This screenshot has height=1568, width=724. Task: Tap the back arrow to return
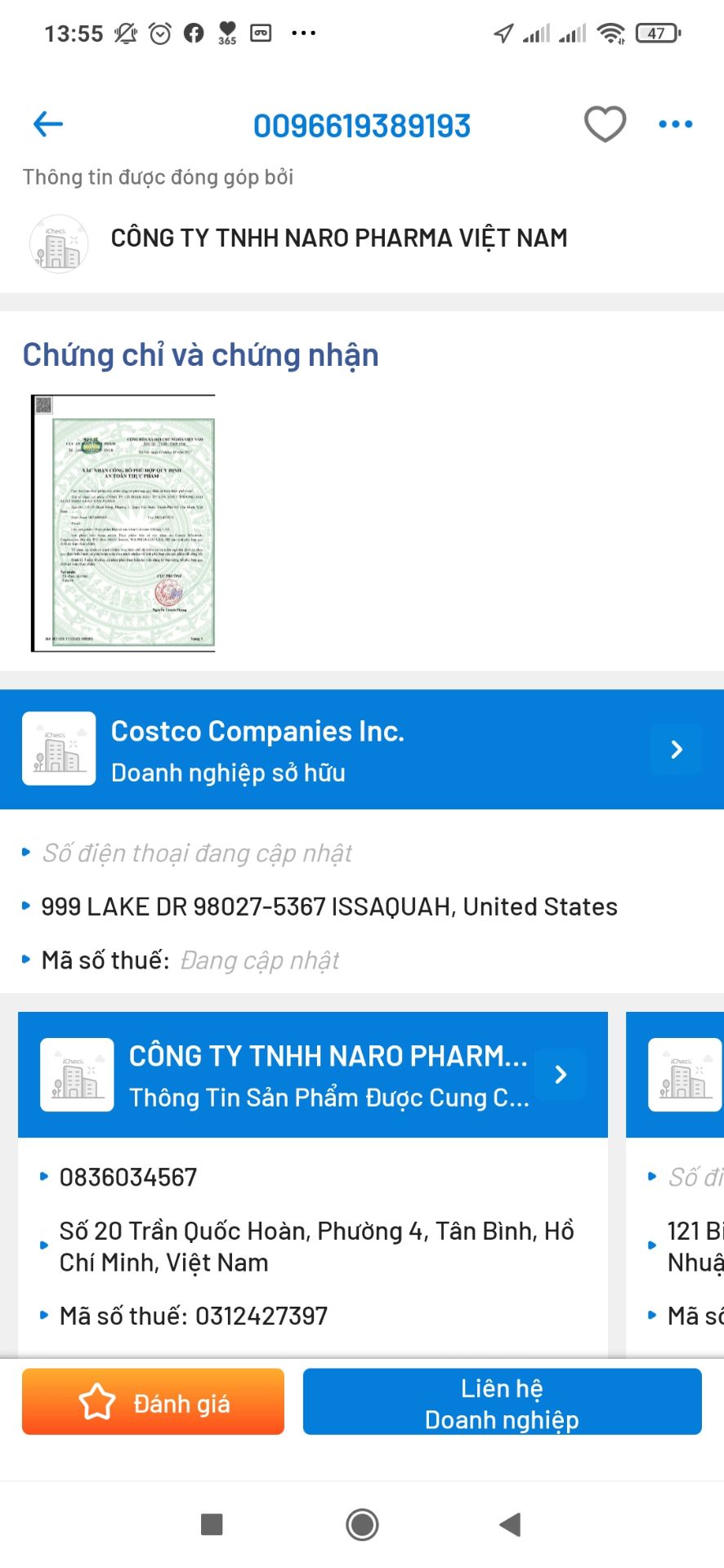click(x=47, y=124)
